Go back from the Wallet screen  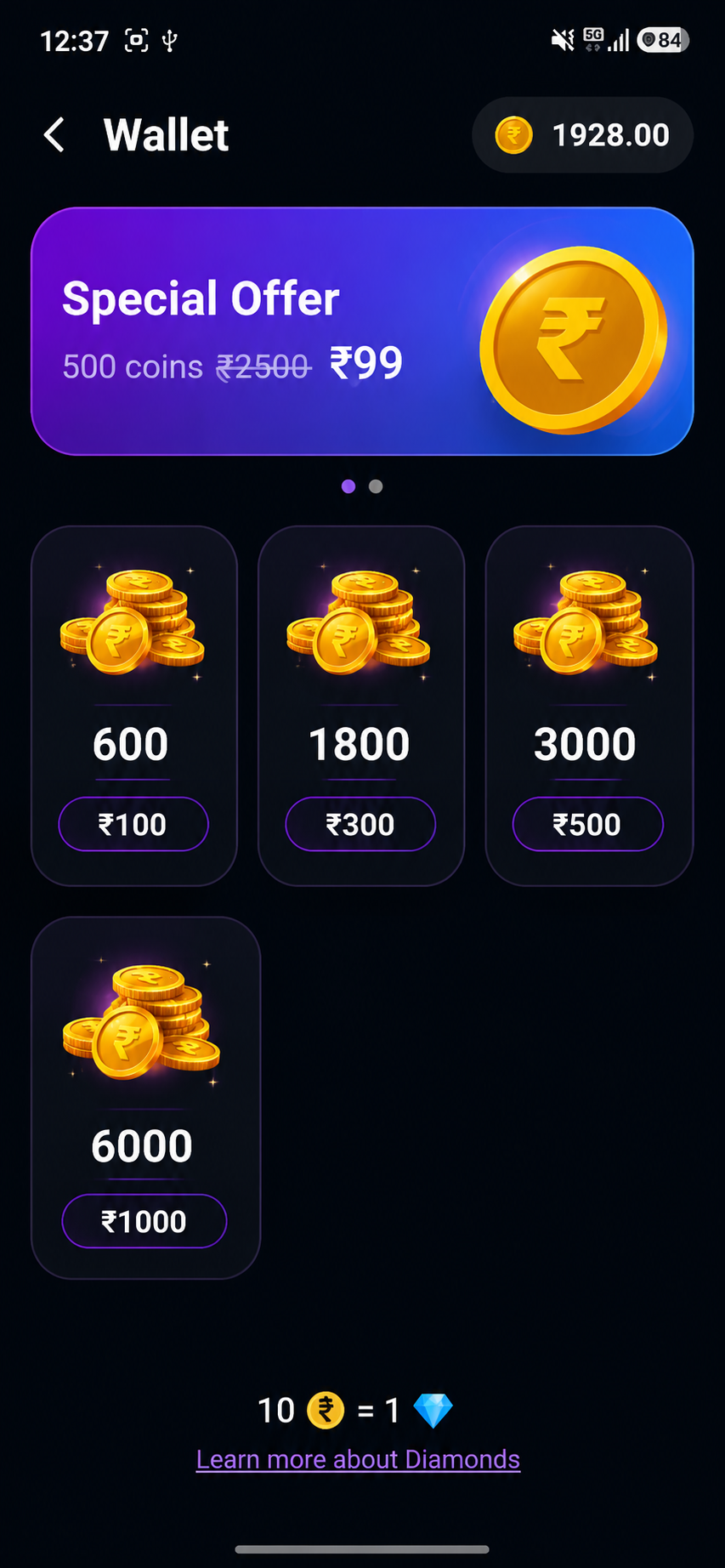54,135
